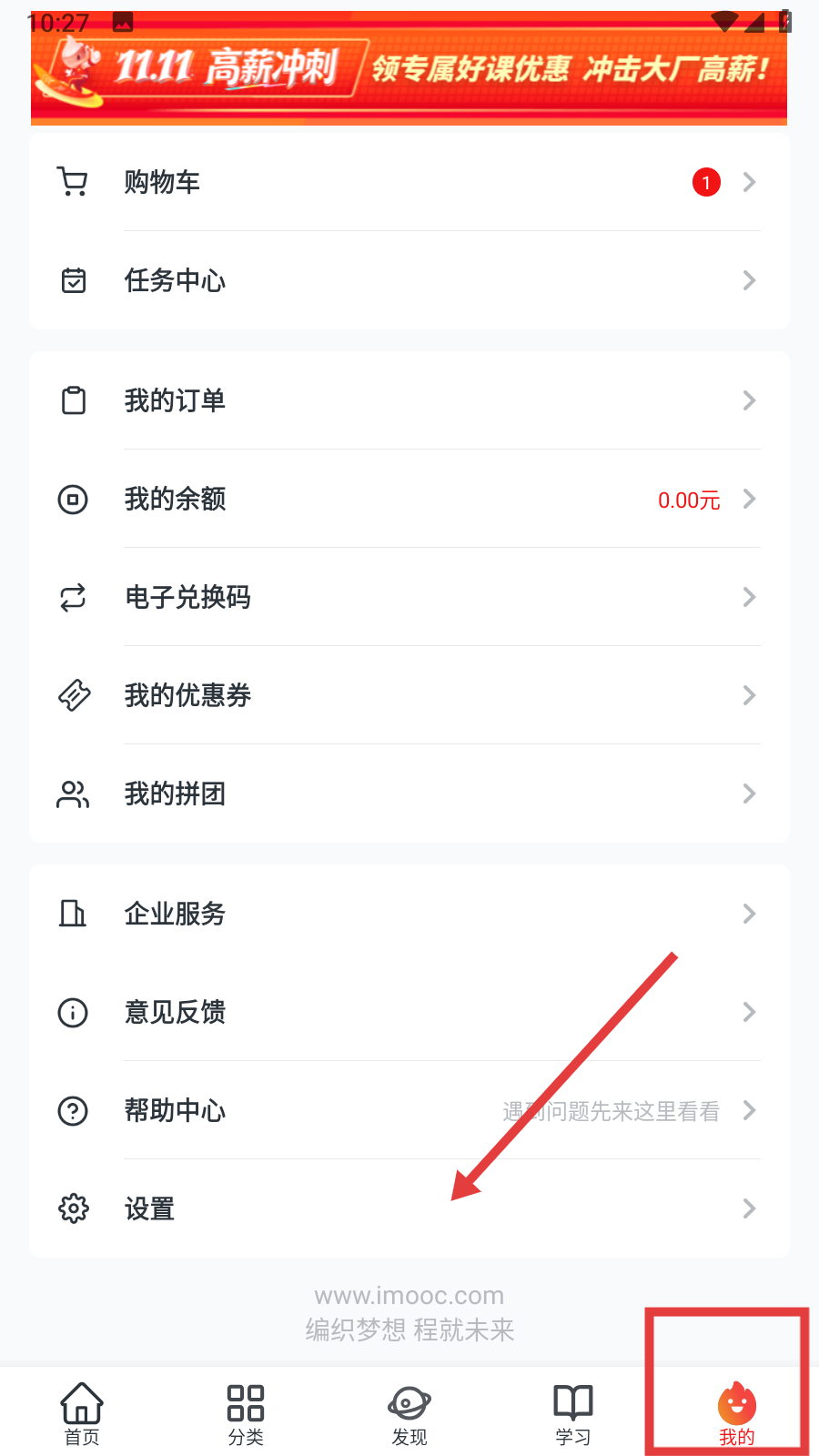Viewport: 819px width, 1456px height.
Task: Switch to the 学习 study tab
Action: pyautogui.click(x=573, y=1413)
